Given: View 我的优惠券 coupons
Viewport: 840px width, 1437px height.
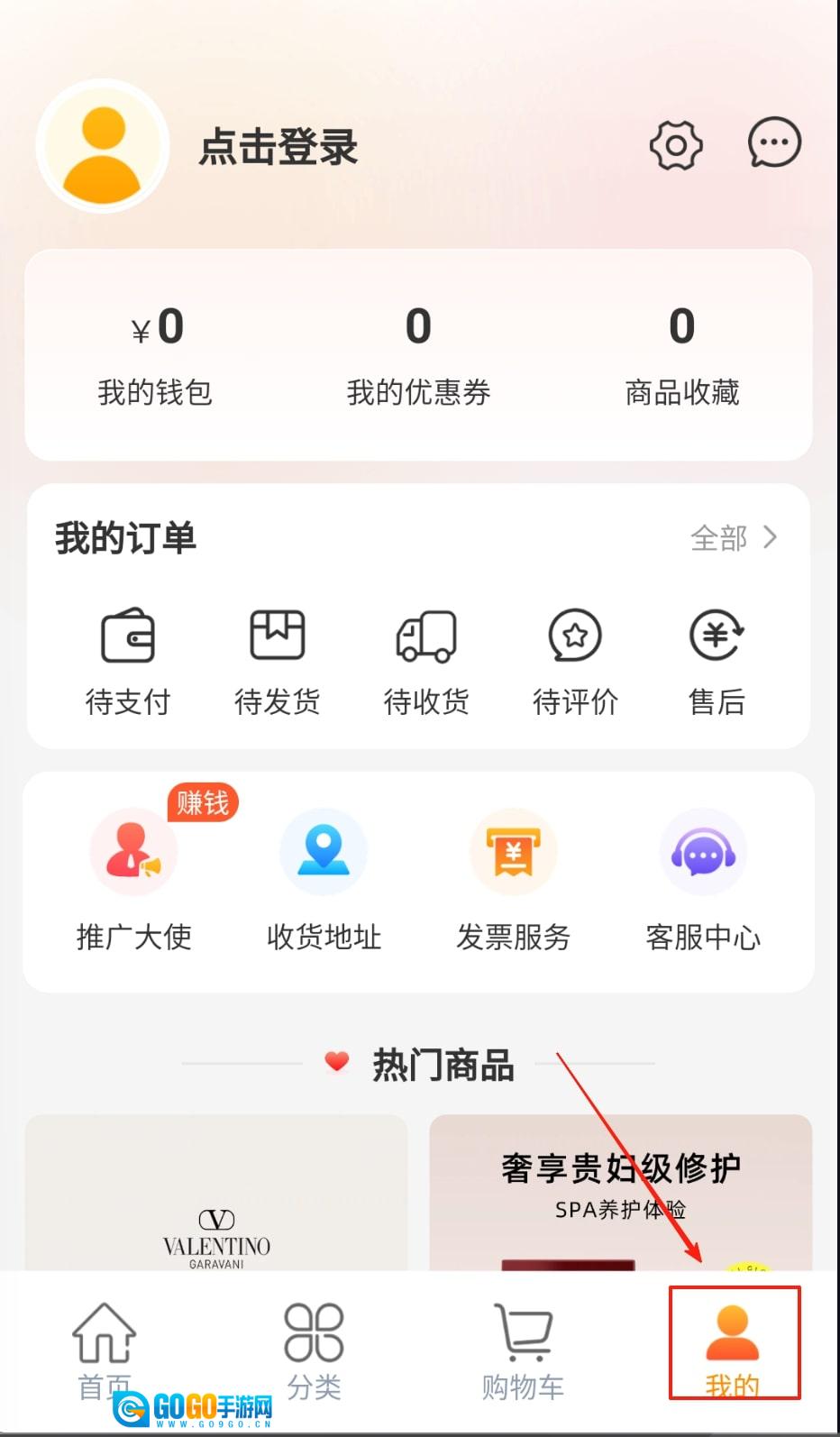Looking at the screenshot, I should [x=418, y=356].
